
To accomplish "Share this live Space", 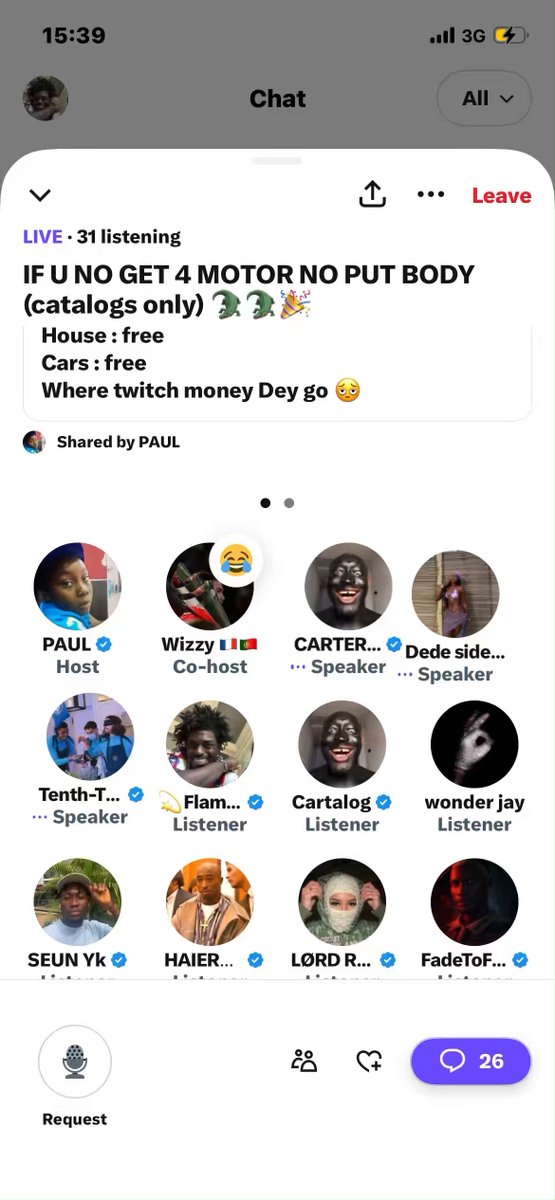I will tap(372, 194).
